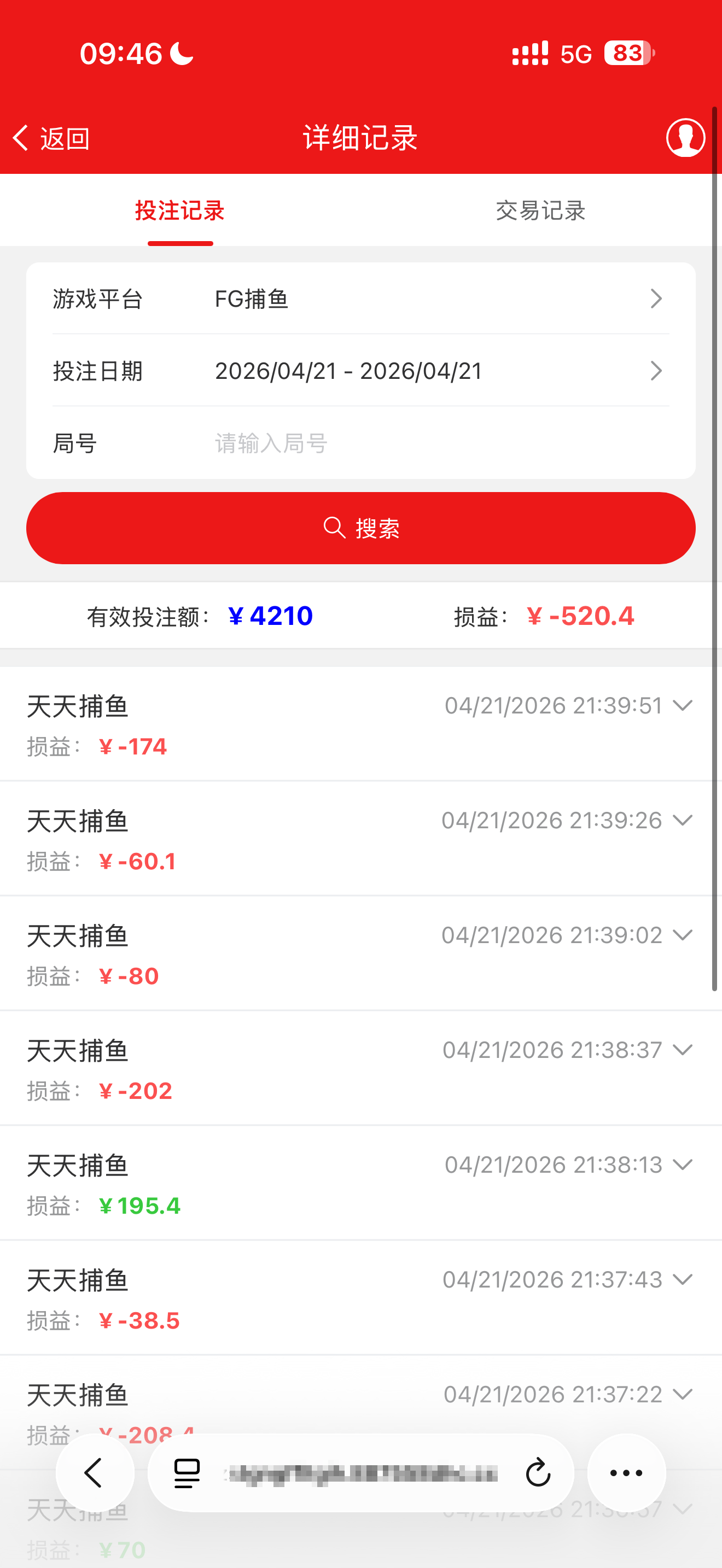Refresh the page via the browser reload icon
This screenshot has height=1568, width=722.
coord(538,1473)
